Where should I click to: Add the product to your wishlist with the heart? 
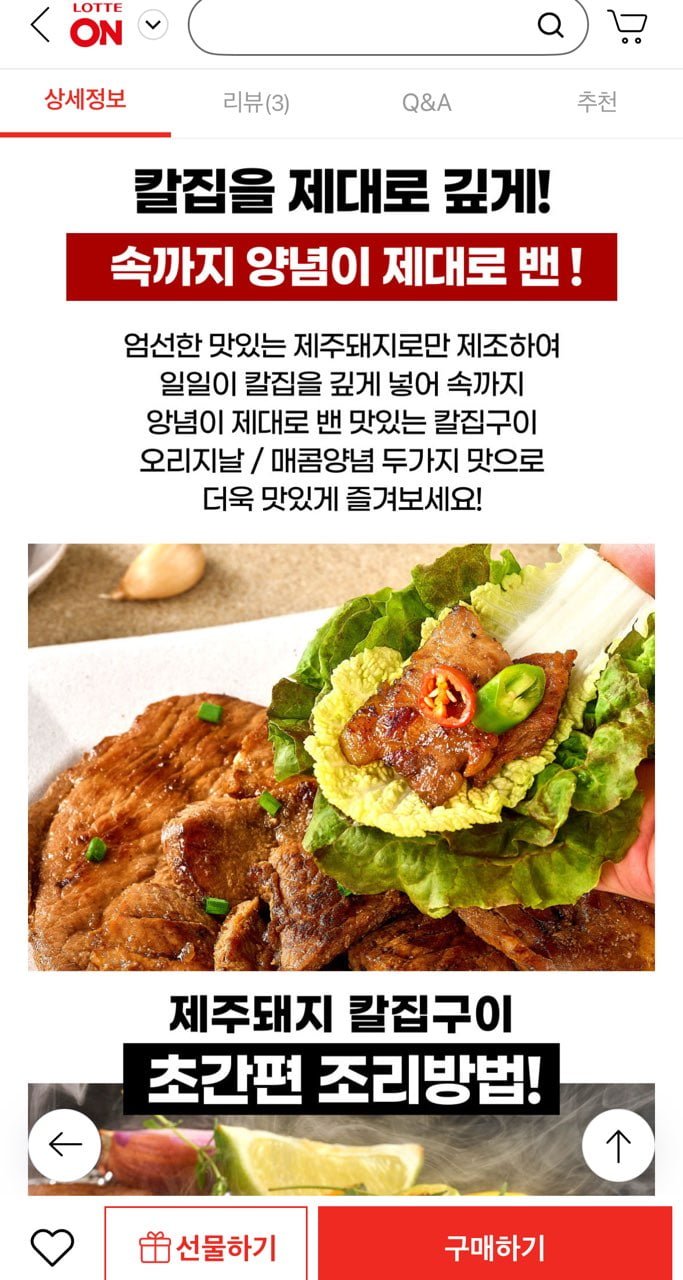pyautogui.click(x=52, y=1246)
